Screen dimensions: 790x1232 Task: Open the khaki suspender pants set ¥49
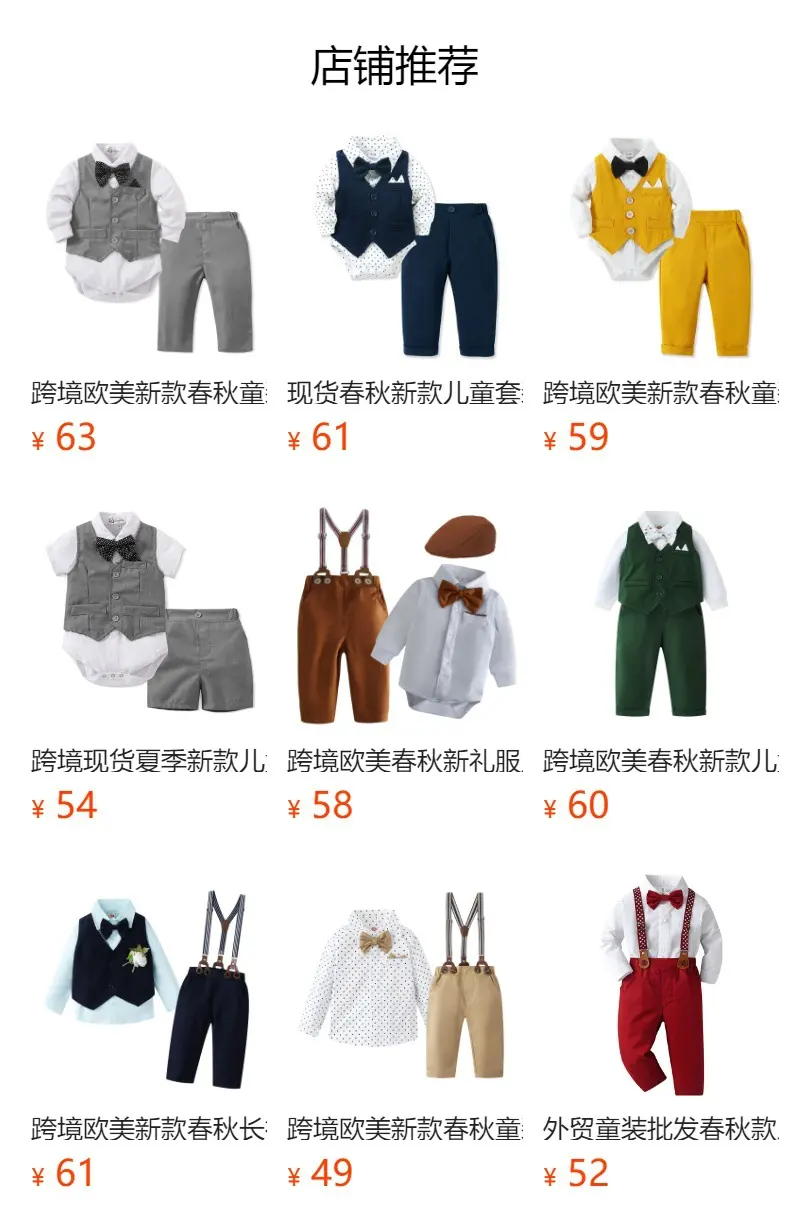point(404,986)
